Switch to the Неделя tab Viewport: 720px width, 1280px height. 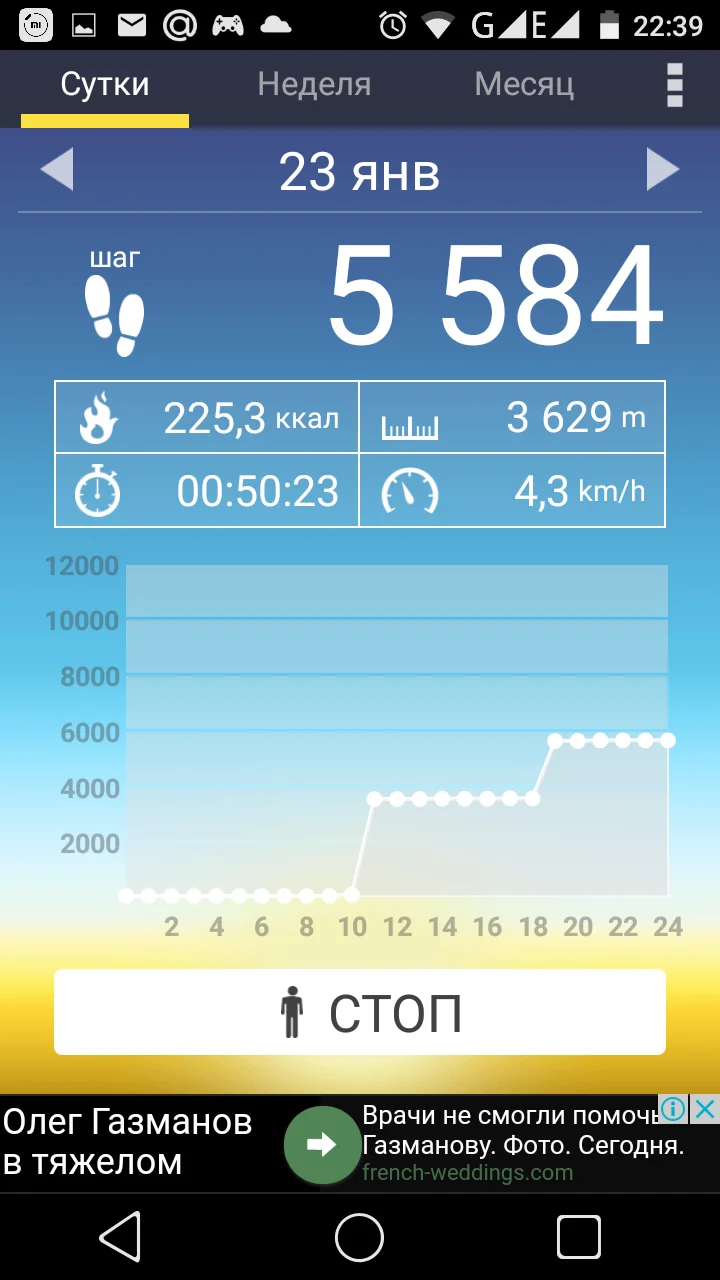[314, 84]
